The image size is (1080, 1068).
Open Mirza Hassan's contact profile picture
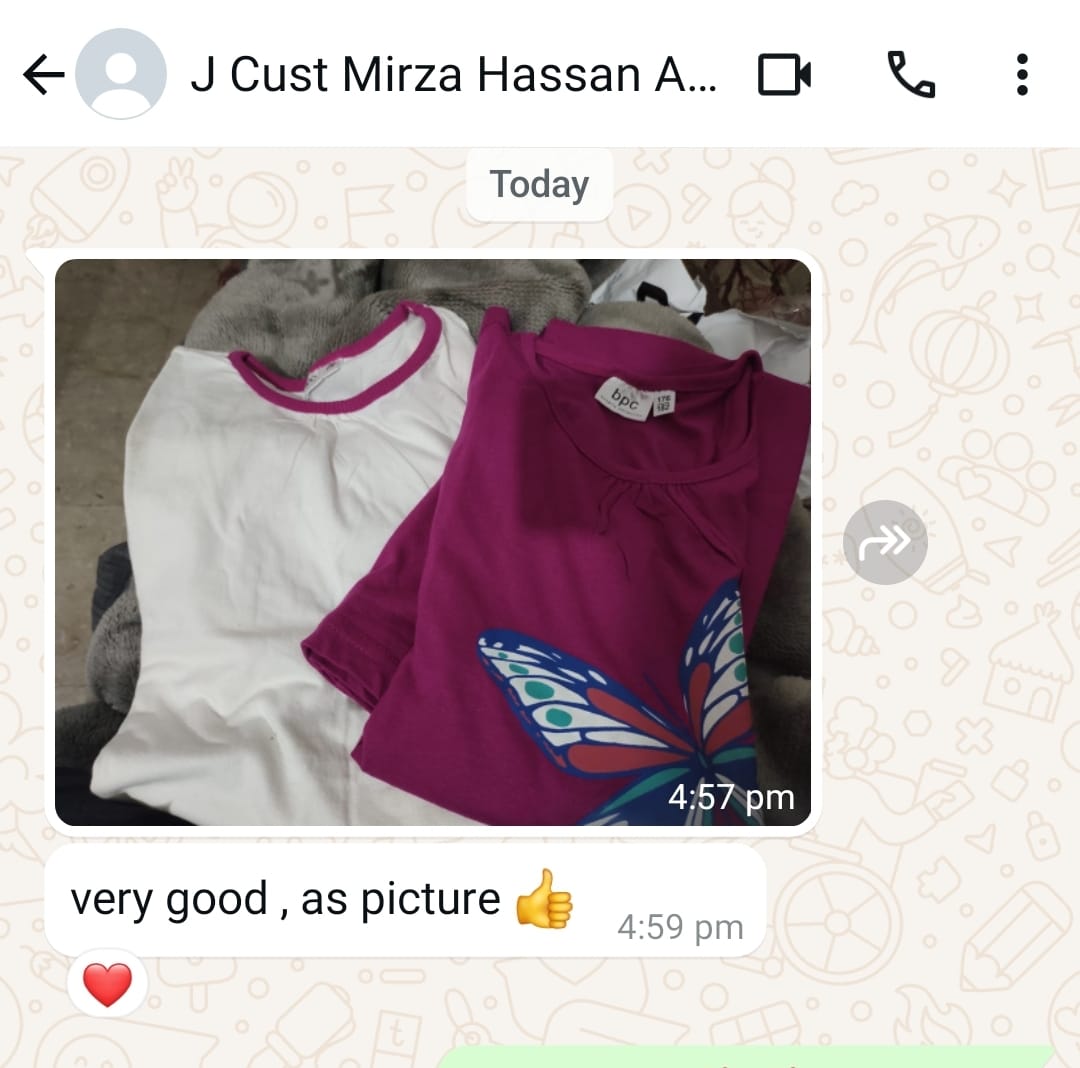pos(121,75)
